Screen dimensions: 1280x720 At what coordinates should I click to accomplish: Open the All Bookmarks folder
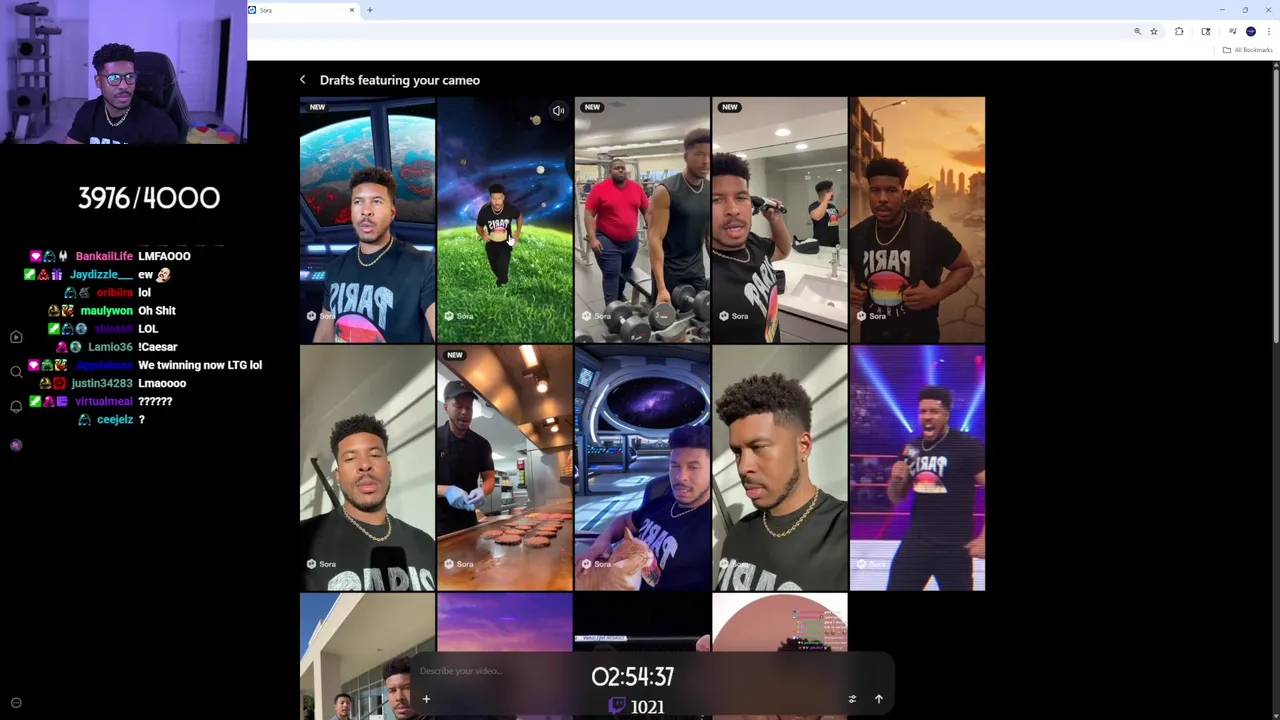pos(1247,50)
